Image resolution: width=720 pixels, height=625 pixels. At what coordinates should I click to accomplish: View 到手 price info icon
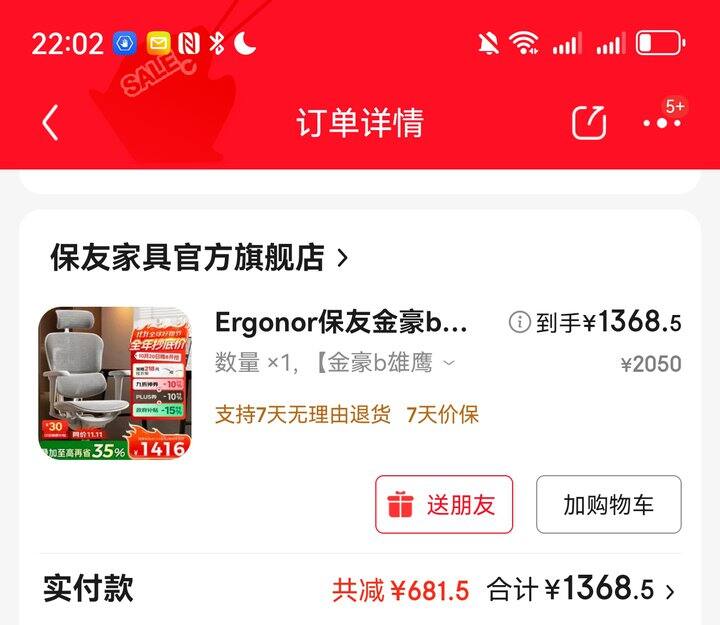click(518, 323)
